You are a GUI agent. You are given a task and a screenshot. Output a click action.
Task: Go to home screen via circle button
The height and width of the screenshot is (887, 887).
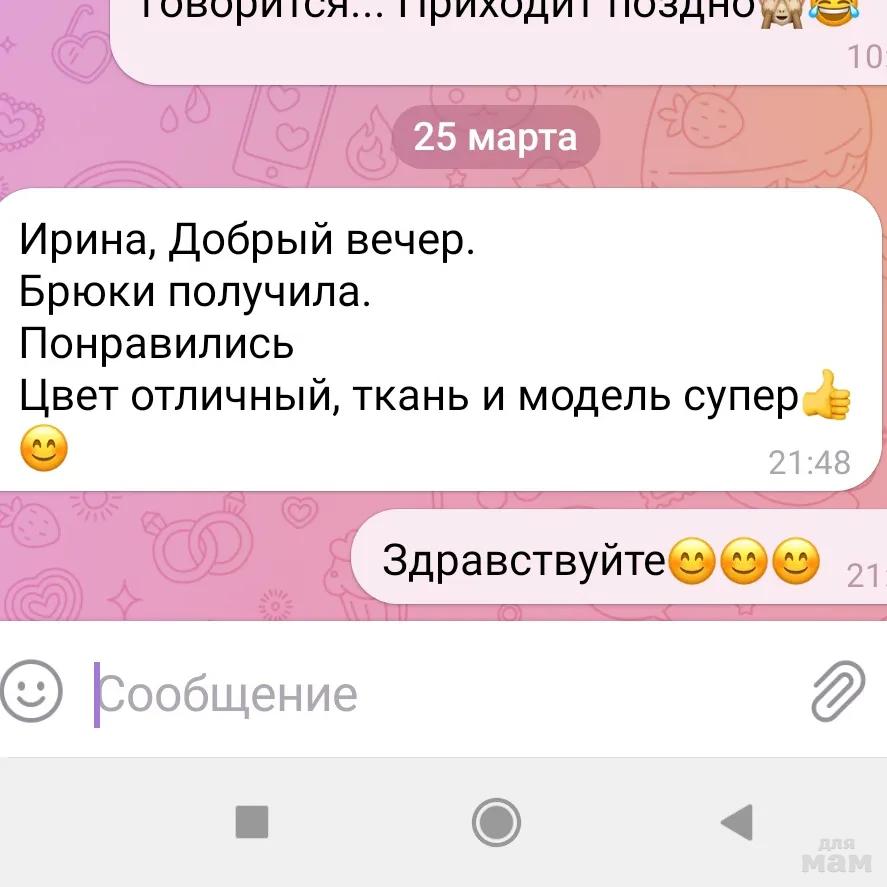[496, 822]
